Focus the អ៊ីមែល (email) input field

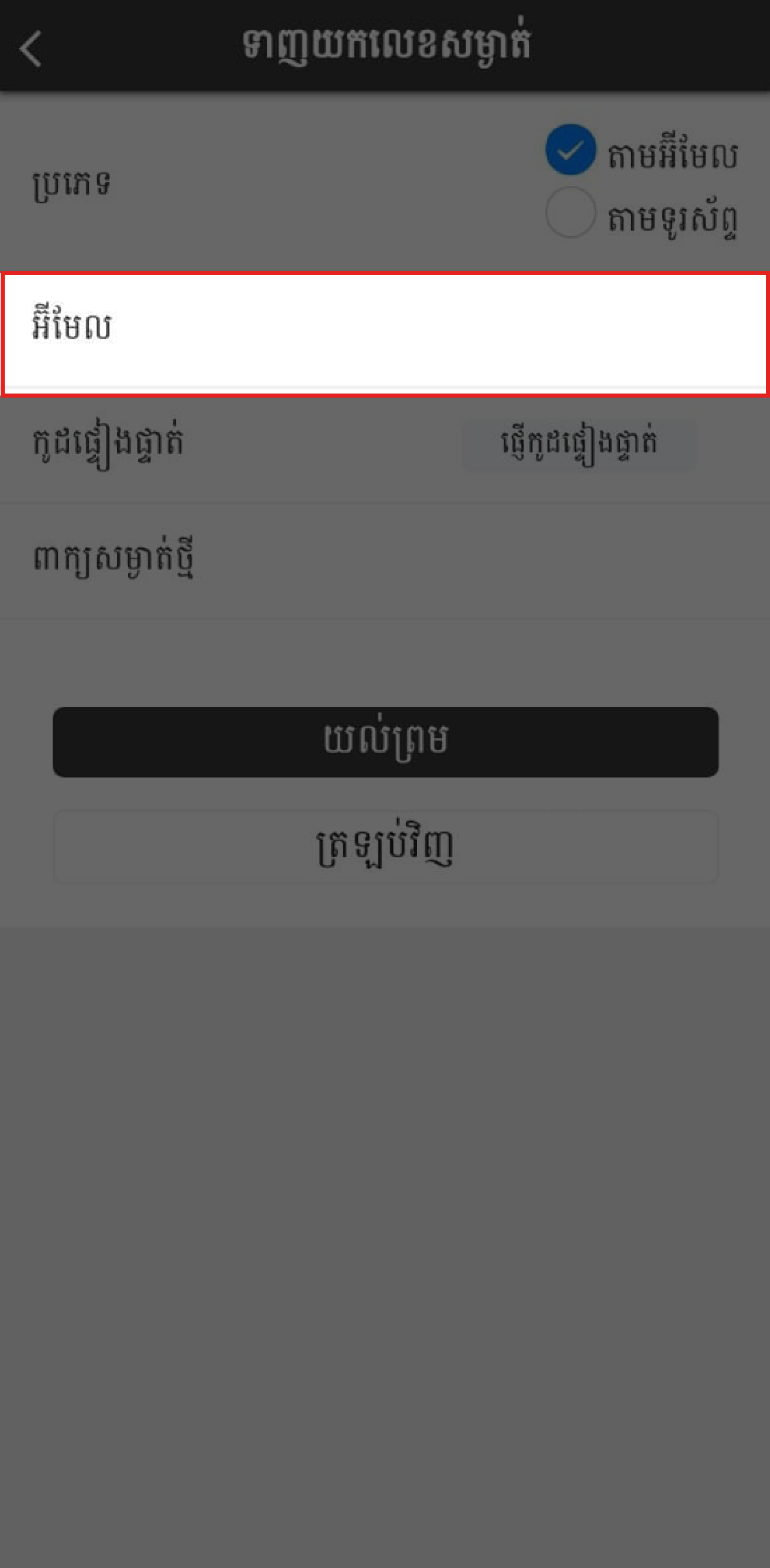tap(385, 334)
